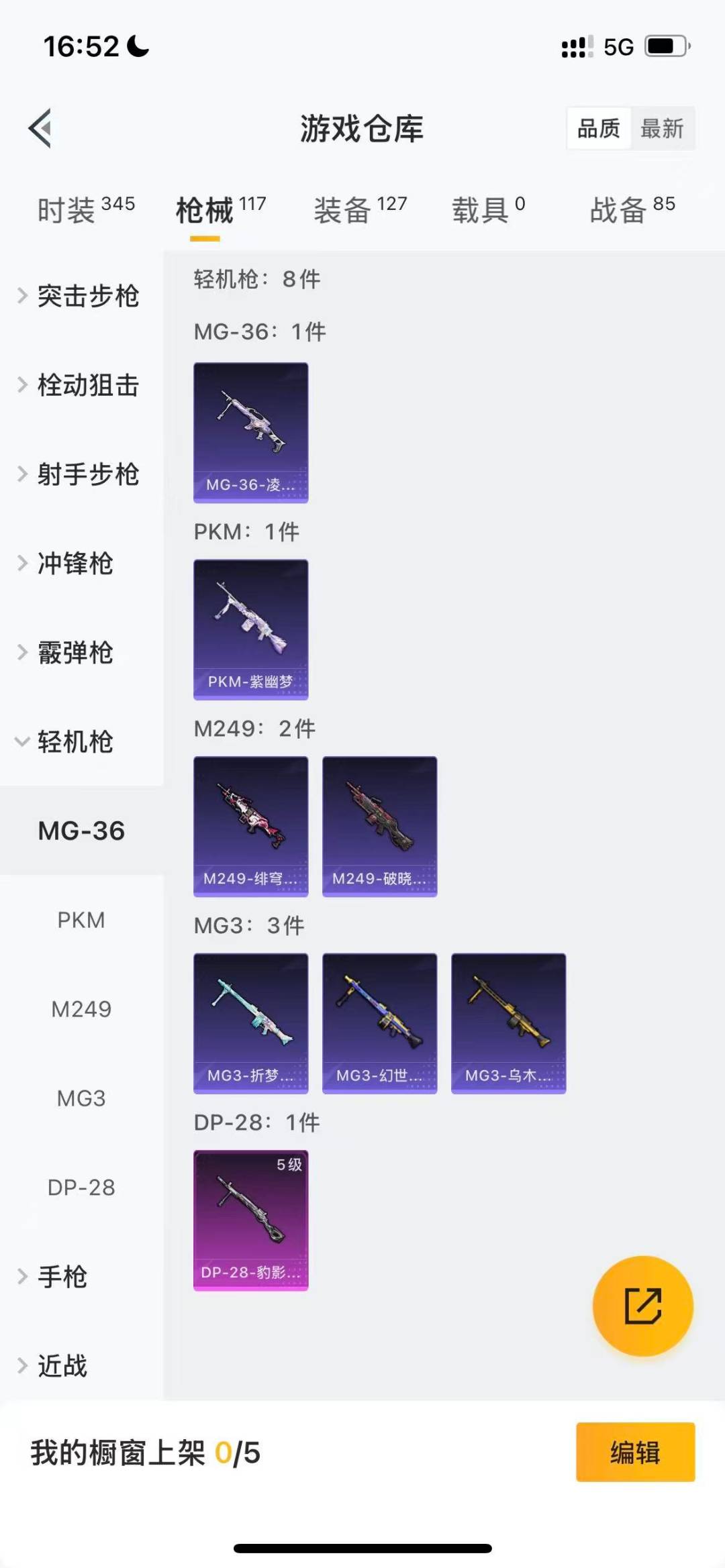Select the MG3-乌木 weapon skin
725x1568 pixels.
[x=508, y=1023]
